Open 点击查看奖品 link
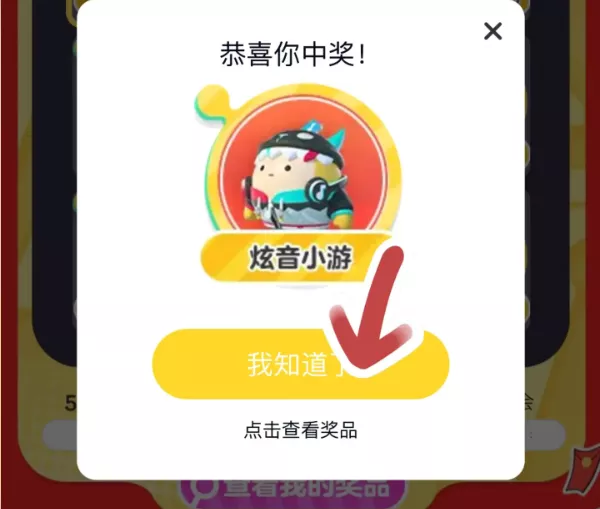Viewport: 600px width, 509px height. [x=300, y=431]
